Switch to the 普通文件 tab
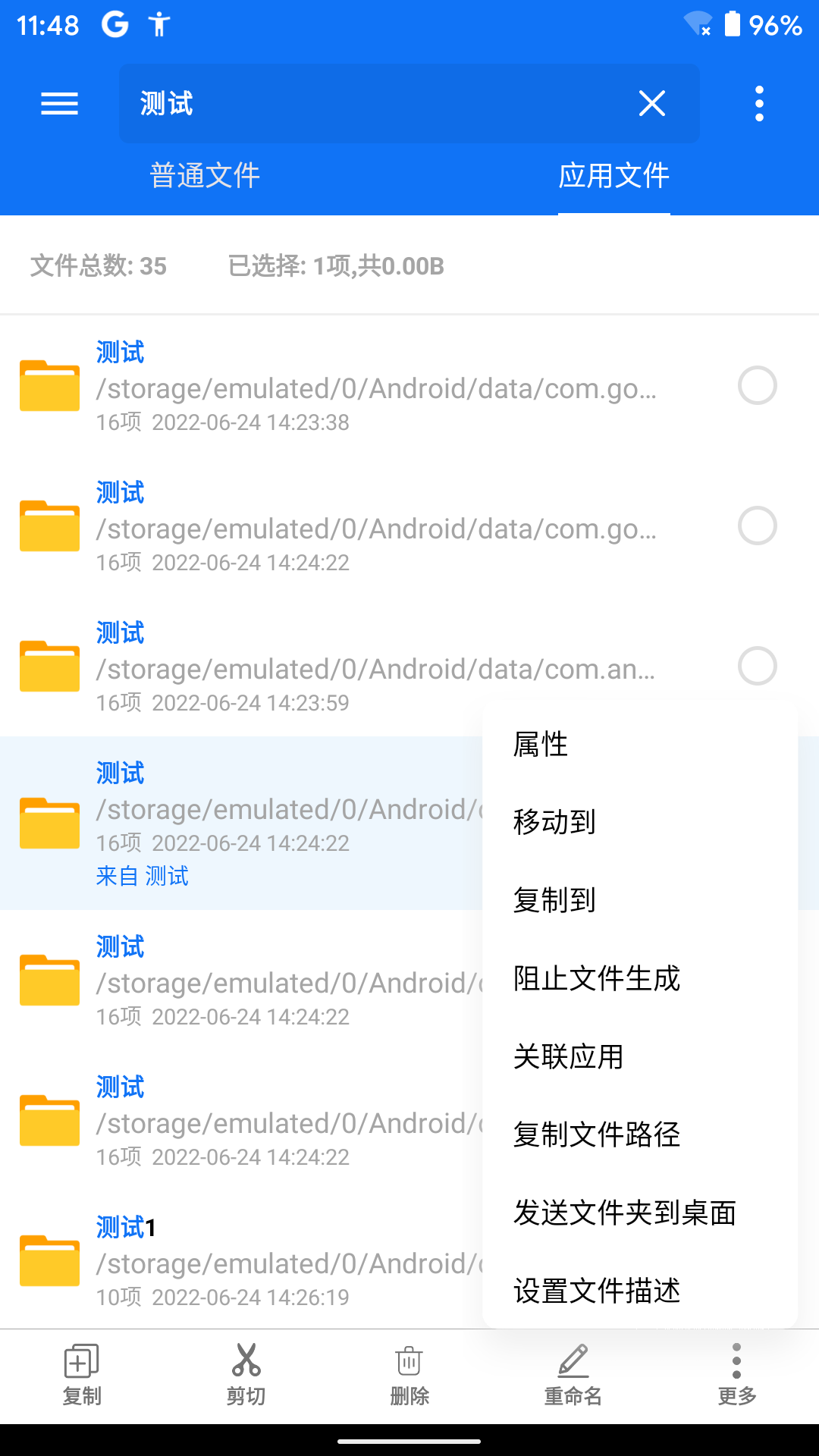The height and width of the screenshot is (1456, 819). coord(205,176)
